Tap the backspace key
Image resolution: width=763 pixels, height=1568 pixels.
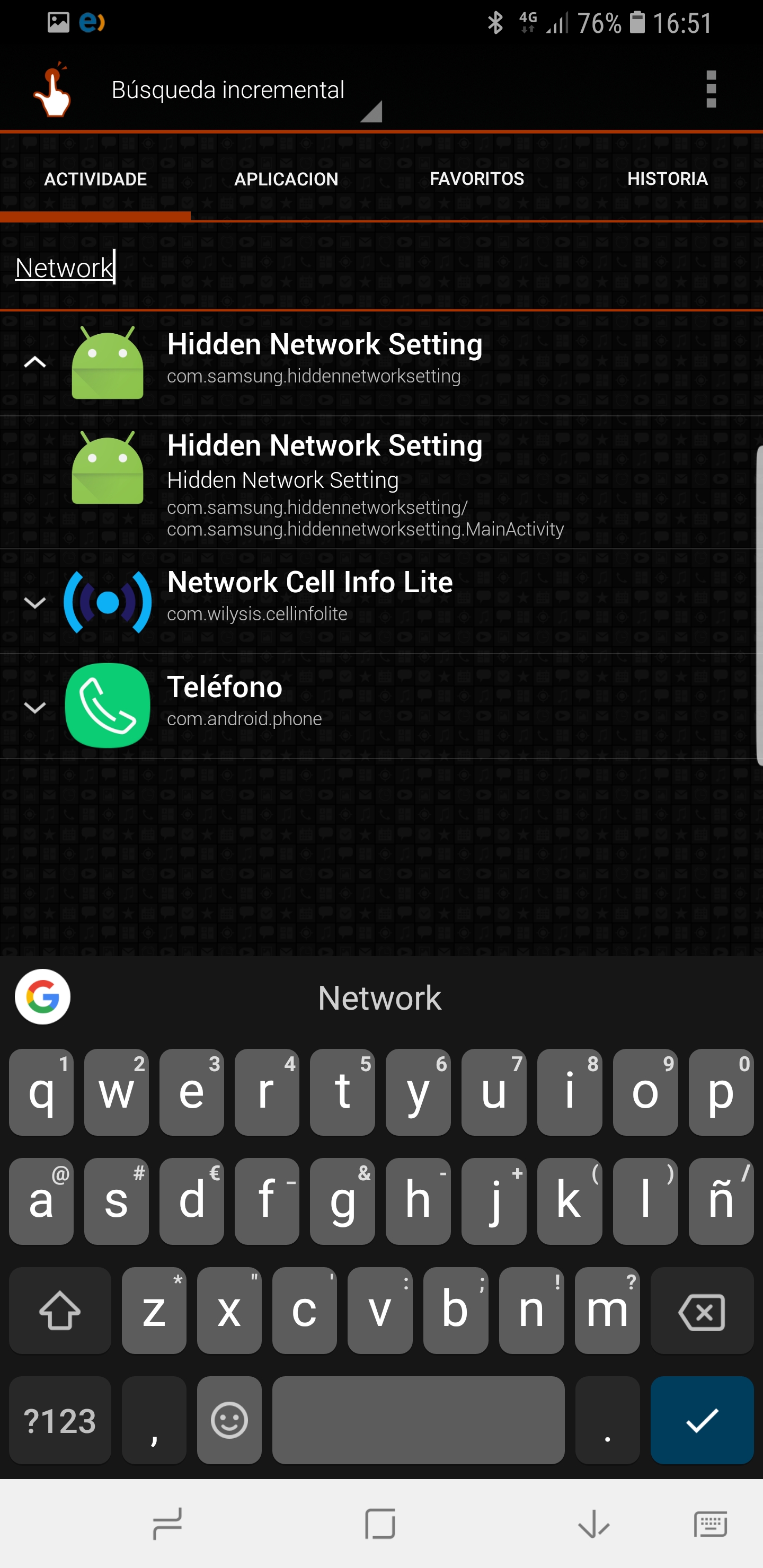tap(702, 1311)
